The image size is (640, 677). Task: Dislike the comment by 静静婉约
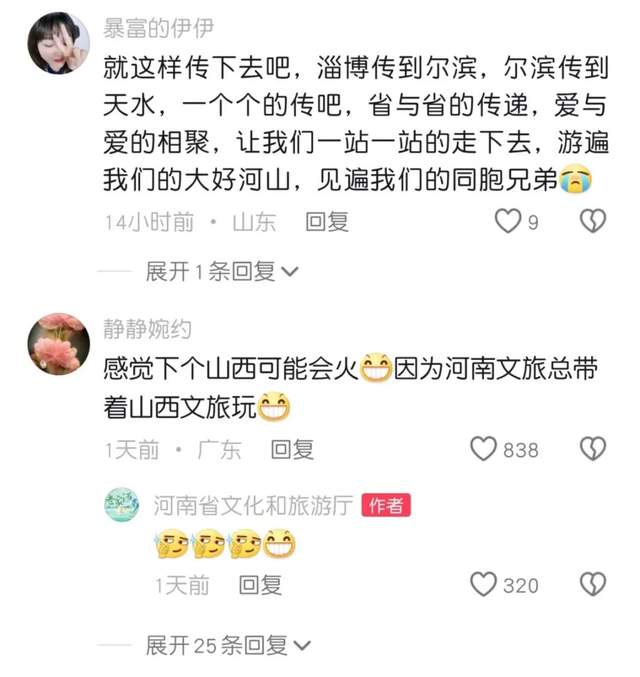click(593, 449)
